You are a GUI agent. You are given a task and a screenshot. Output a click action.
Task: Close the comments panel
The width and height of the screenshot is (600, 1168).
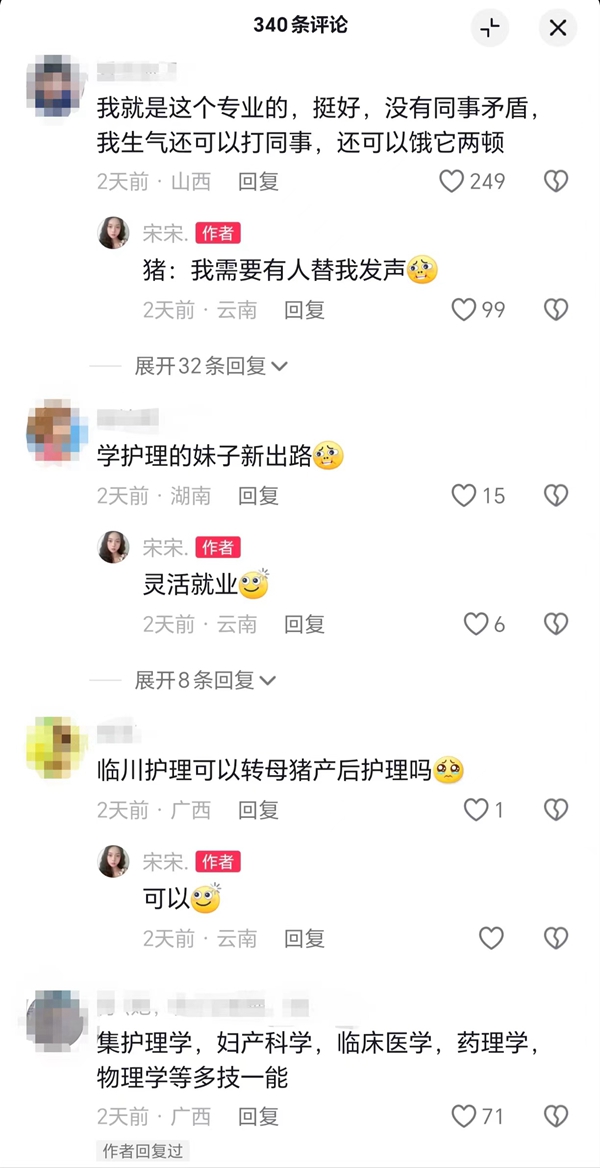tap(558, 28)
